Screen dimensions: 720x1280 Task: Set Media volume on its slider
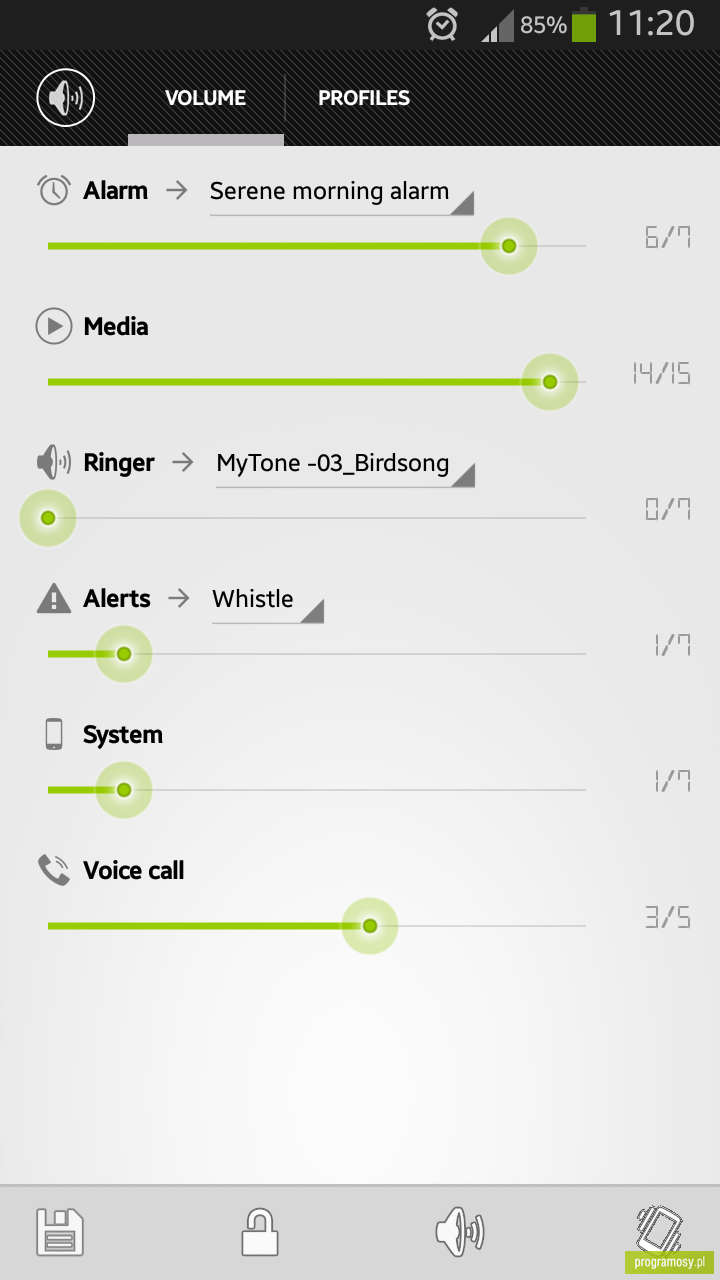tap(316, 382)
